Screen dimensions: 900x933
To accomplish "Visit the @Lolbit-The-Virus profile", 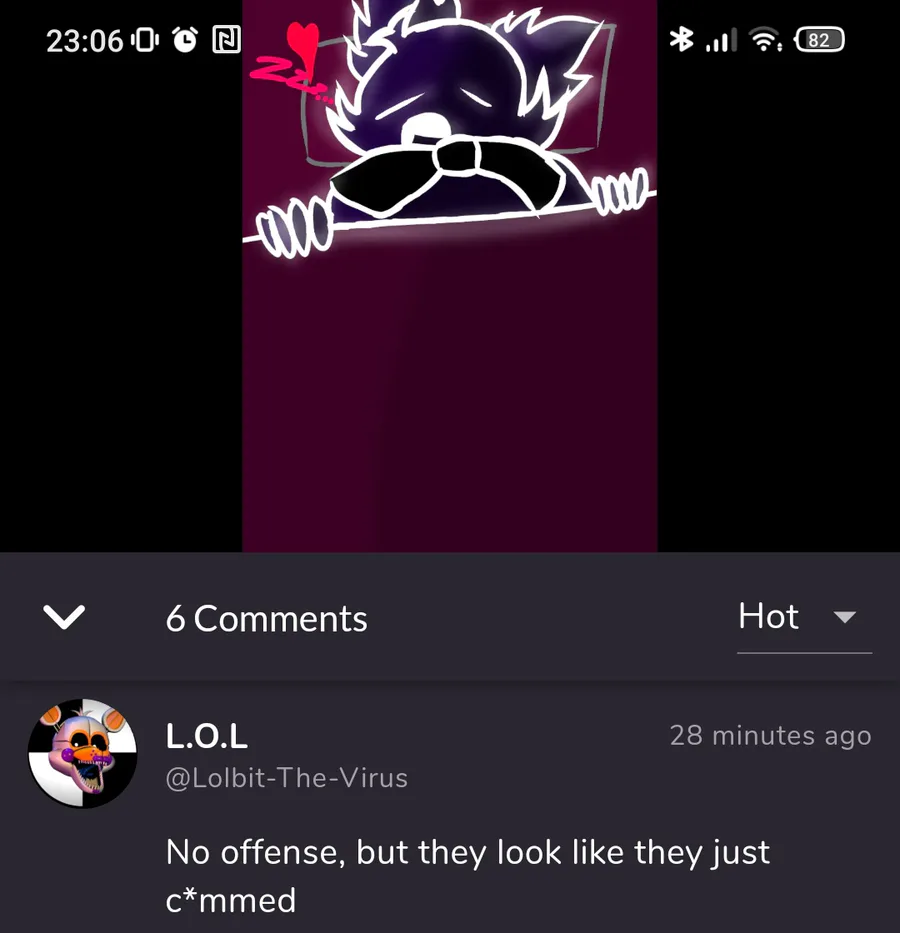I will [x=286, y=778].
